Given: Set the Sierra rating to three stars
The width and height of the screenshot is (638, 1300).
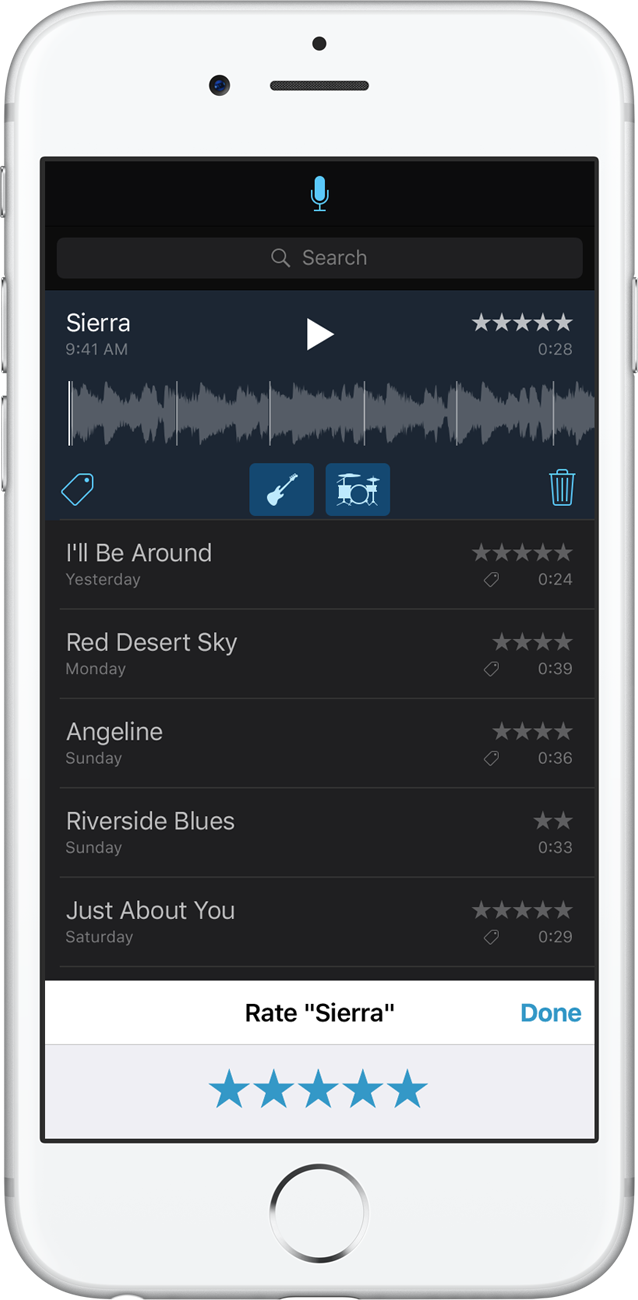Looking at the screenshot, I should pyautogui.click(x=318, y=1089).
